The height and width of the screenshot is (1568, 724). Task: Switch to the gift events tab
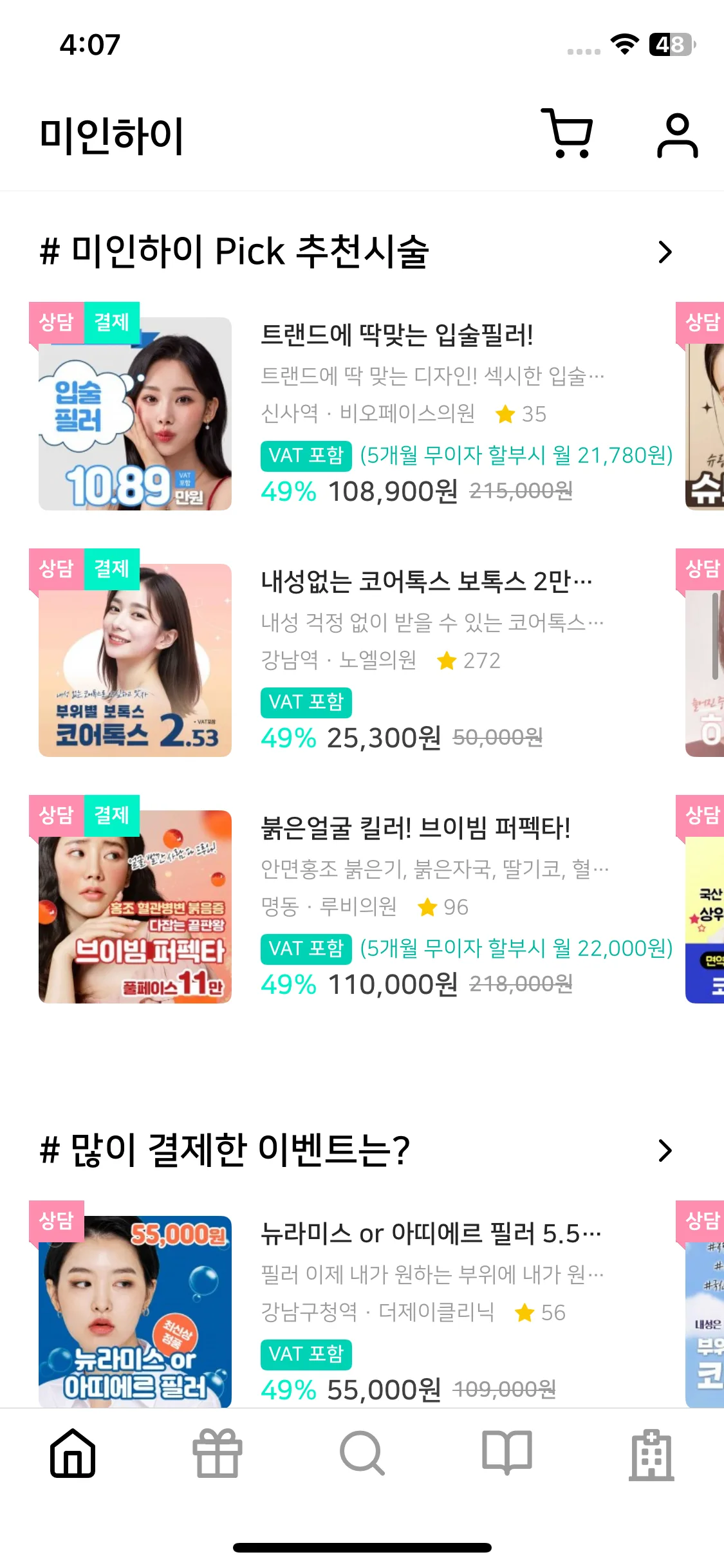(218, 1453)
